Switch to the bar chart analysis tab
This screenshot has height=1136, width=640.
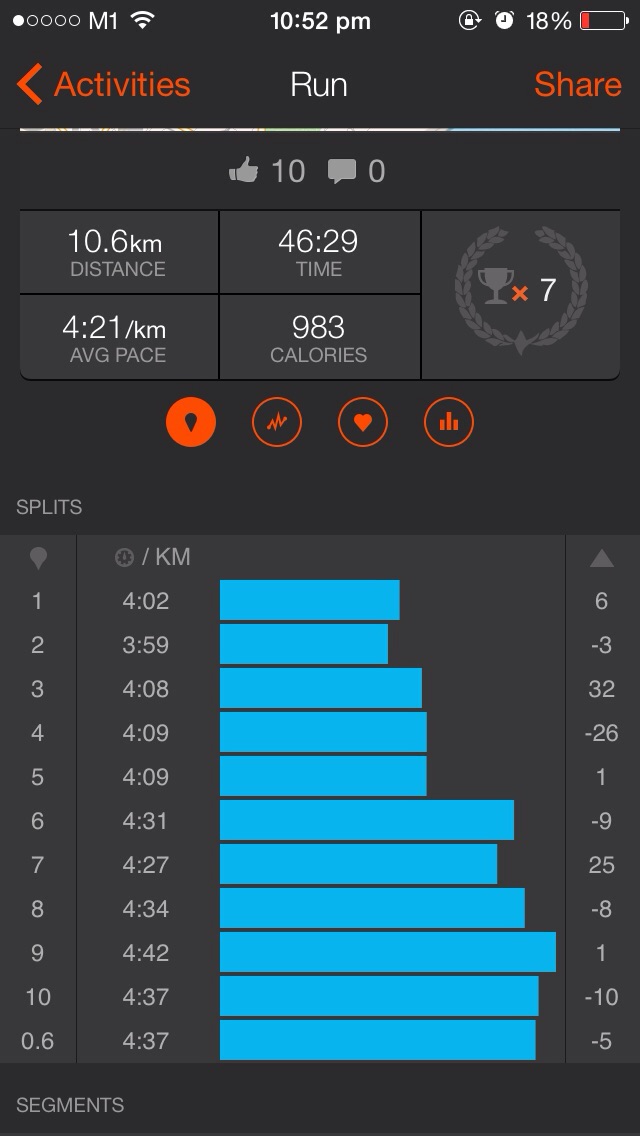[x=449, y=422]
